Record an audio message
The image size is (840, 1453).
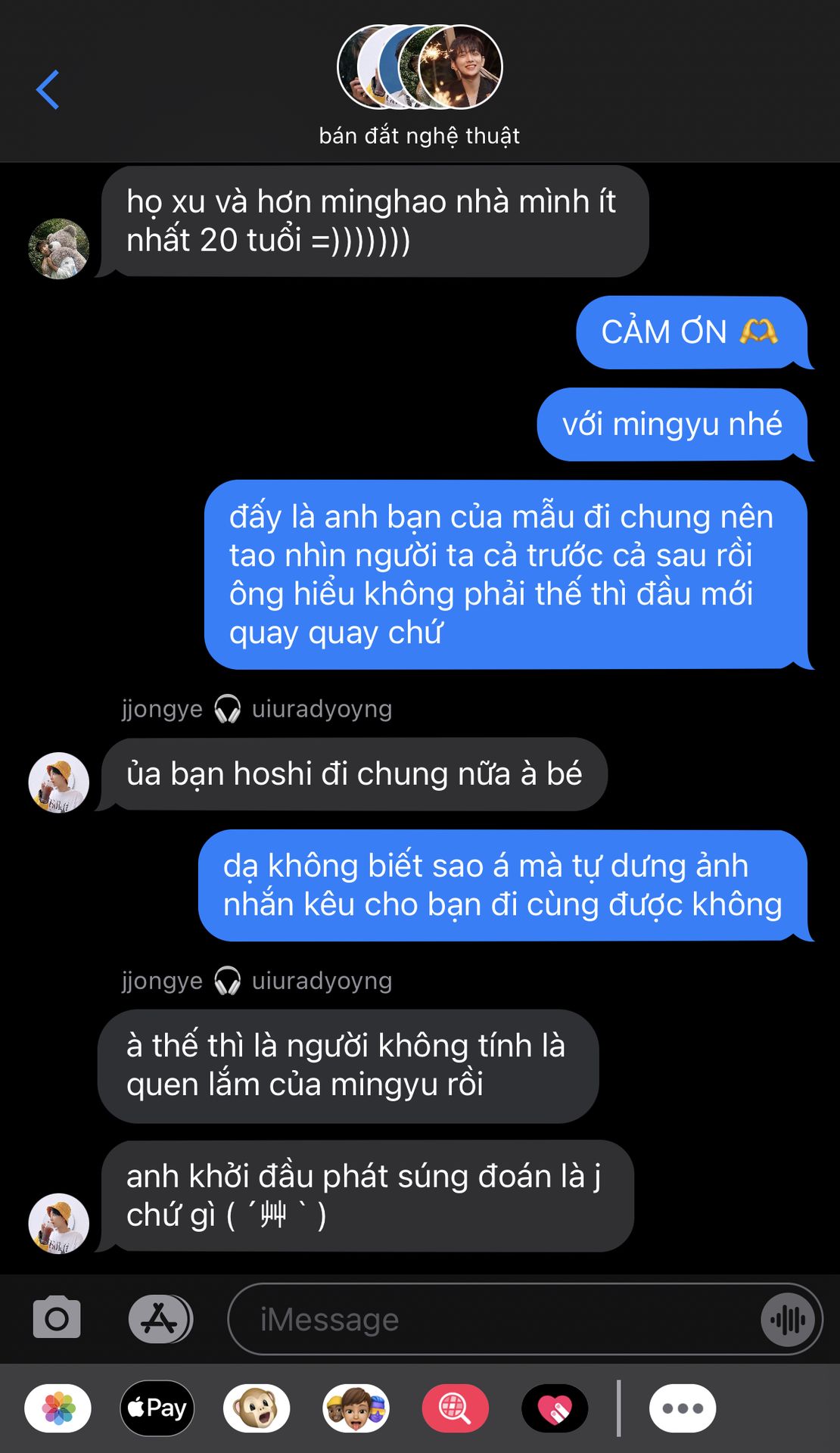788,1320
